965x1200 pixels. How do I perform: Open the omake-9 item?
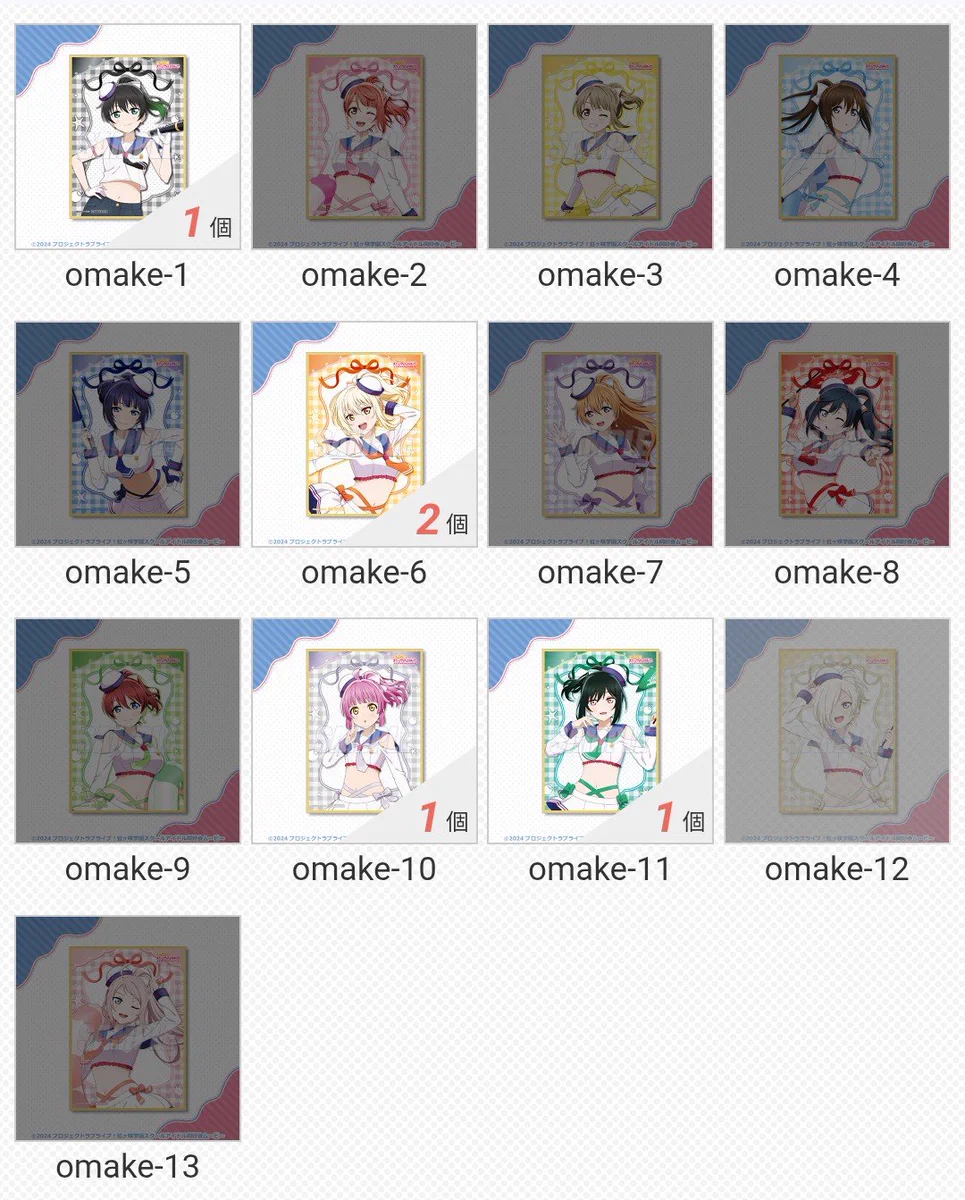point(128,731)
